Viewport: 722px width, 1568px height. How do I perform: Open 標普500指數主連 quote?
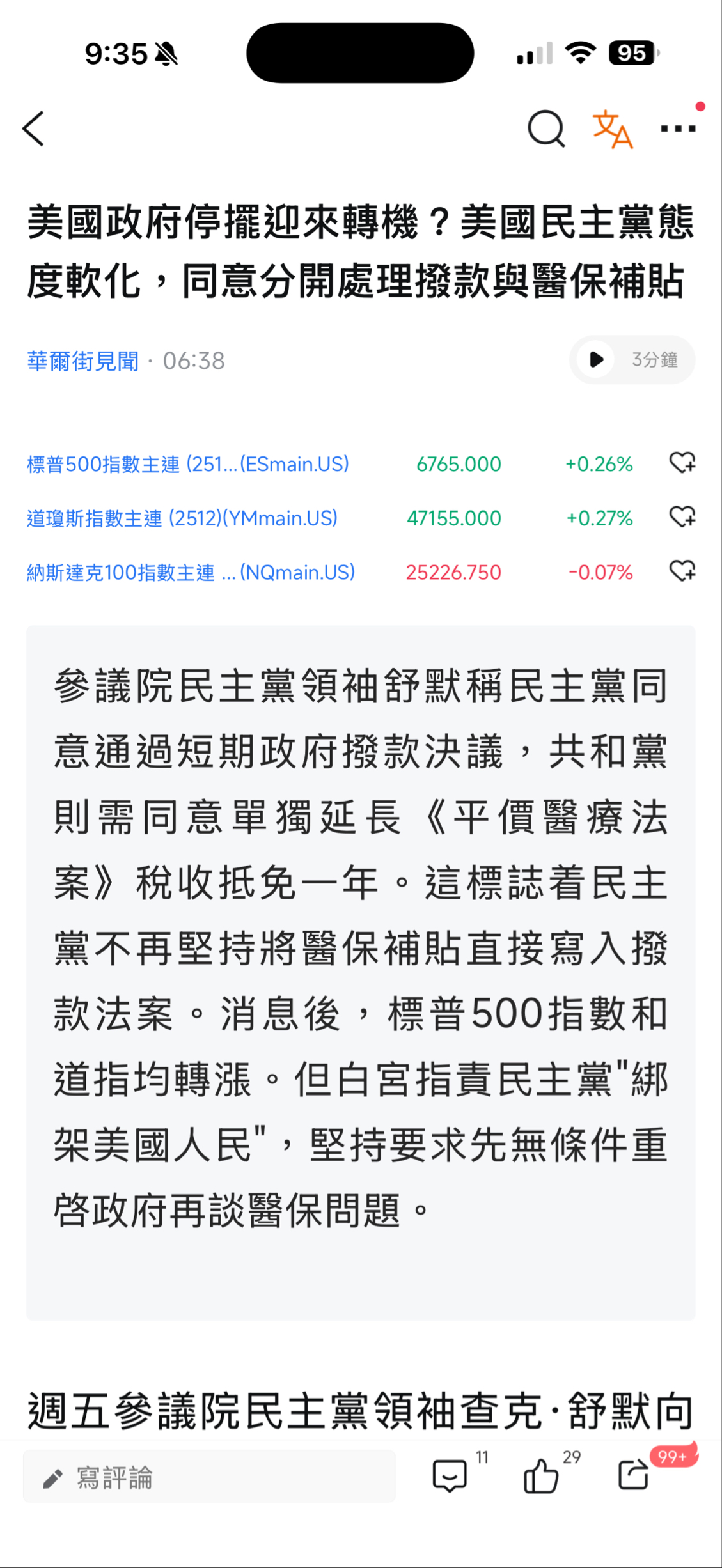[x=188, y=464]
